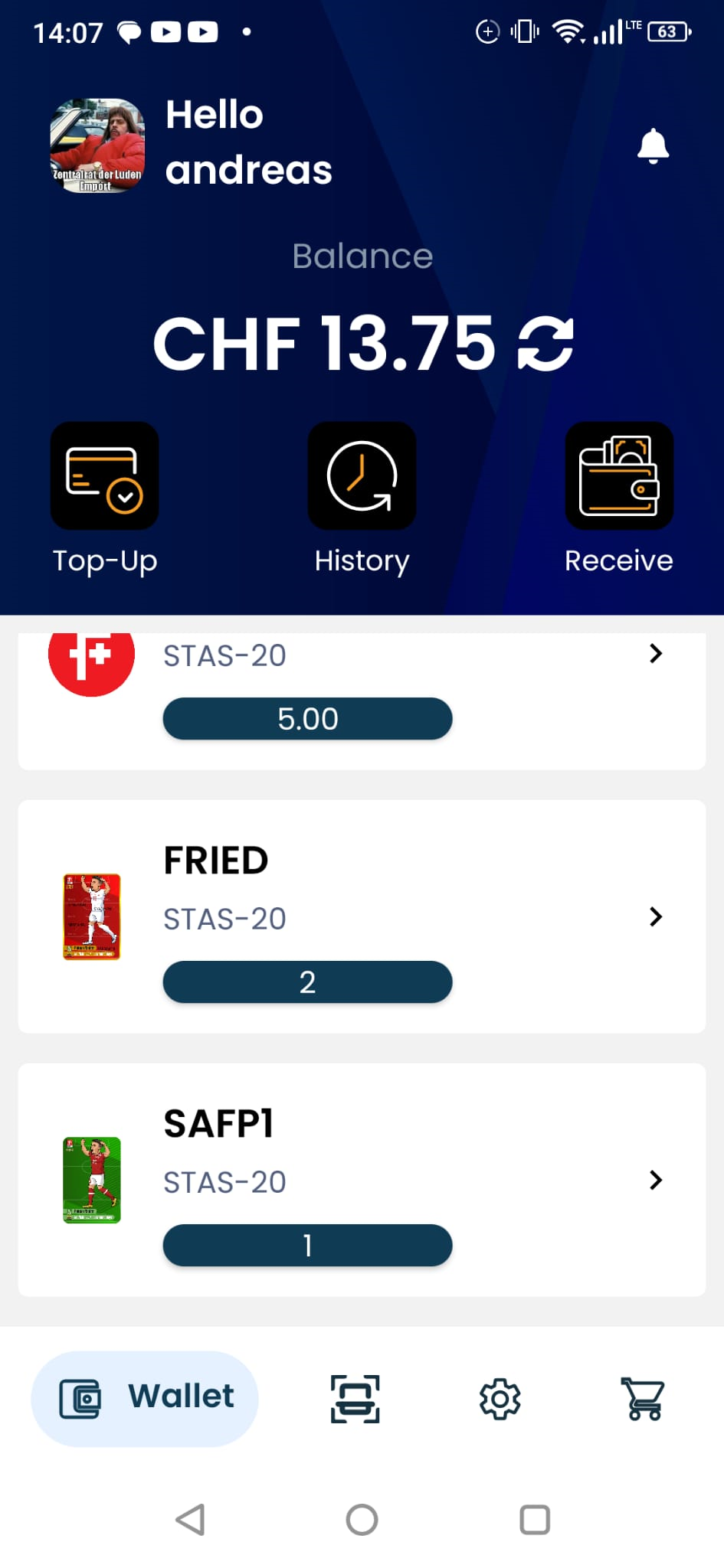Tap andreas's profile picture
Screen dimensions: 724x1568
click(x=97, y=145)
